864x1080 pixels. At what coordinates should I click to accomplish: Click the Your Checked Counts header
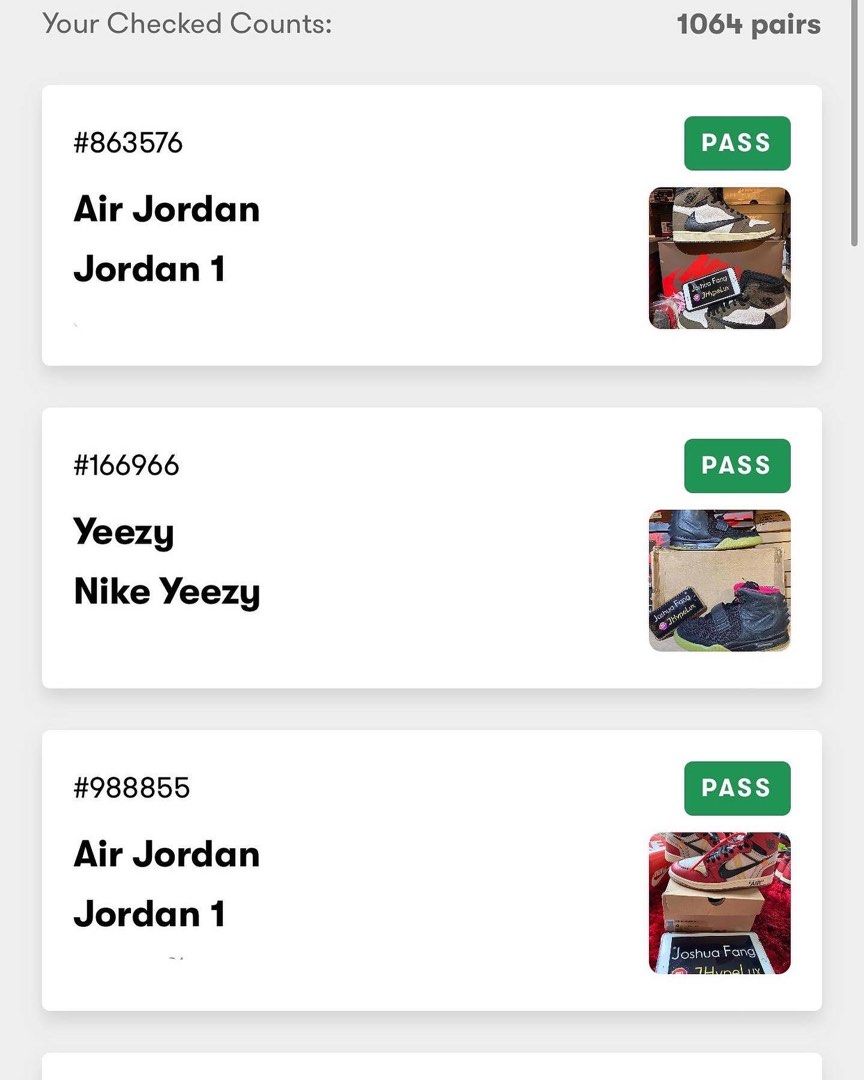[173, 24]
